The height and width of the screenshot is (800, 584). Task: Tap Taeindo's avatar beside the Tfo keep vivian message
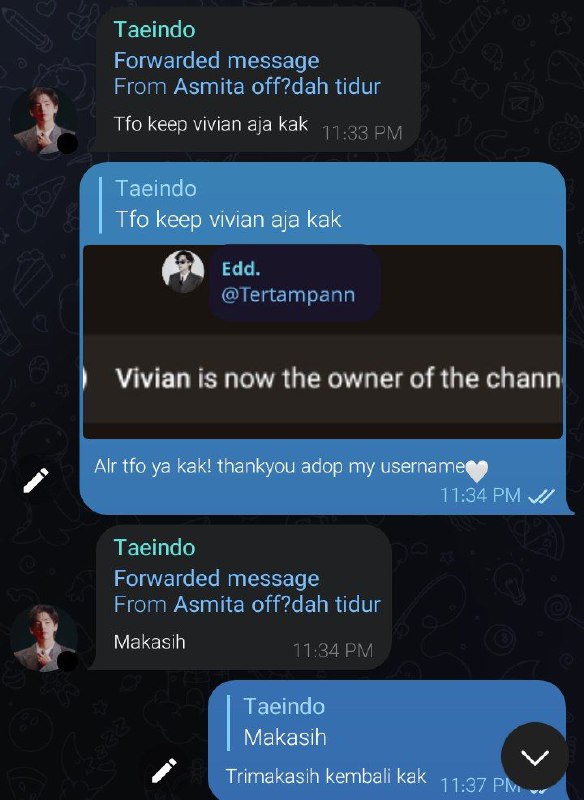point(44,120)
